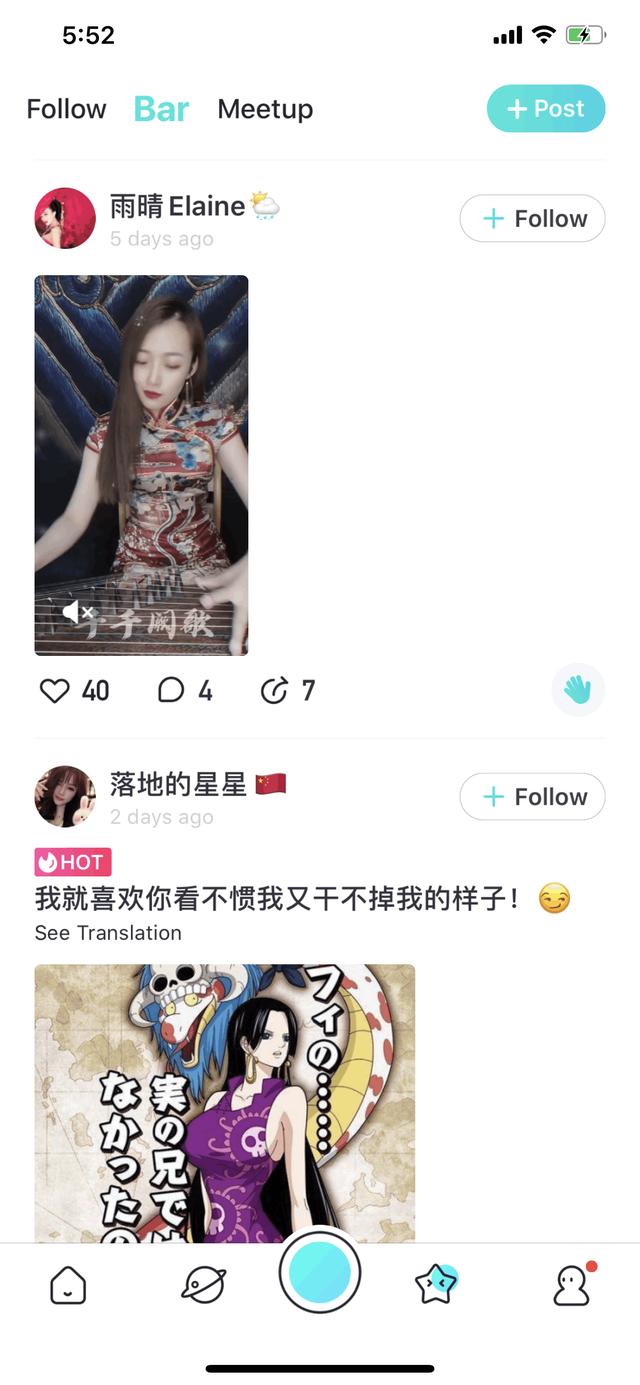Unmute the video sound
The height and width of the screenshot is (1385, 640).
click(77, 612)
